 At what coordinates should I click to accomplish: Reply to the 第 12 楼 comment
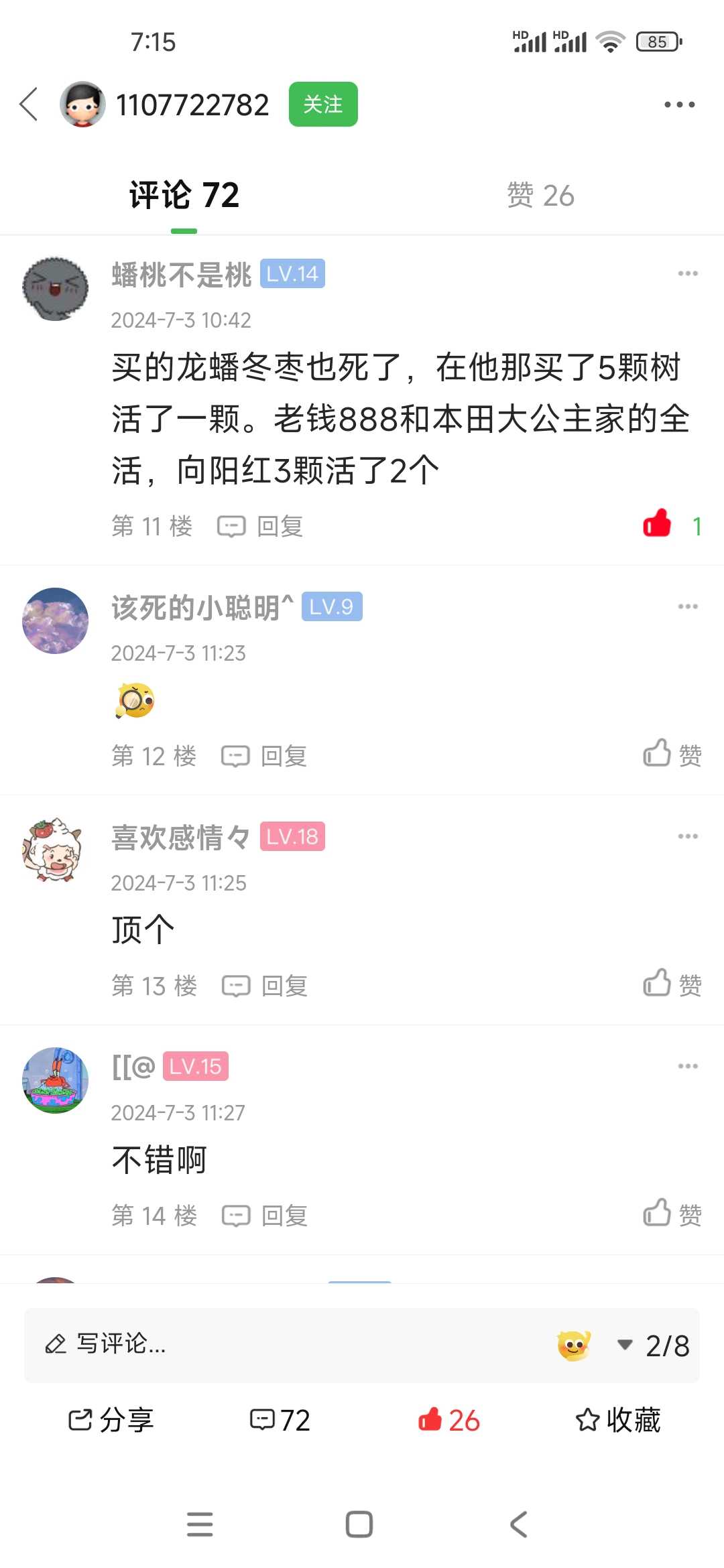pos(264,756)
